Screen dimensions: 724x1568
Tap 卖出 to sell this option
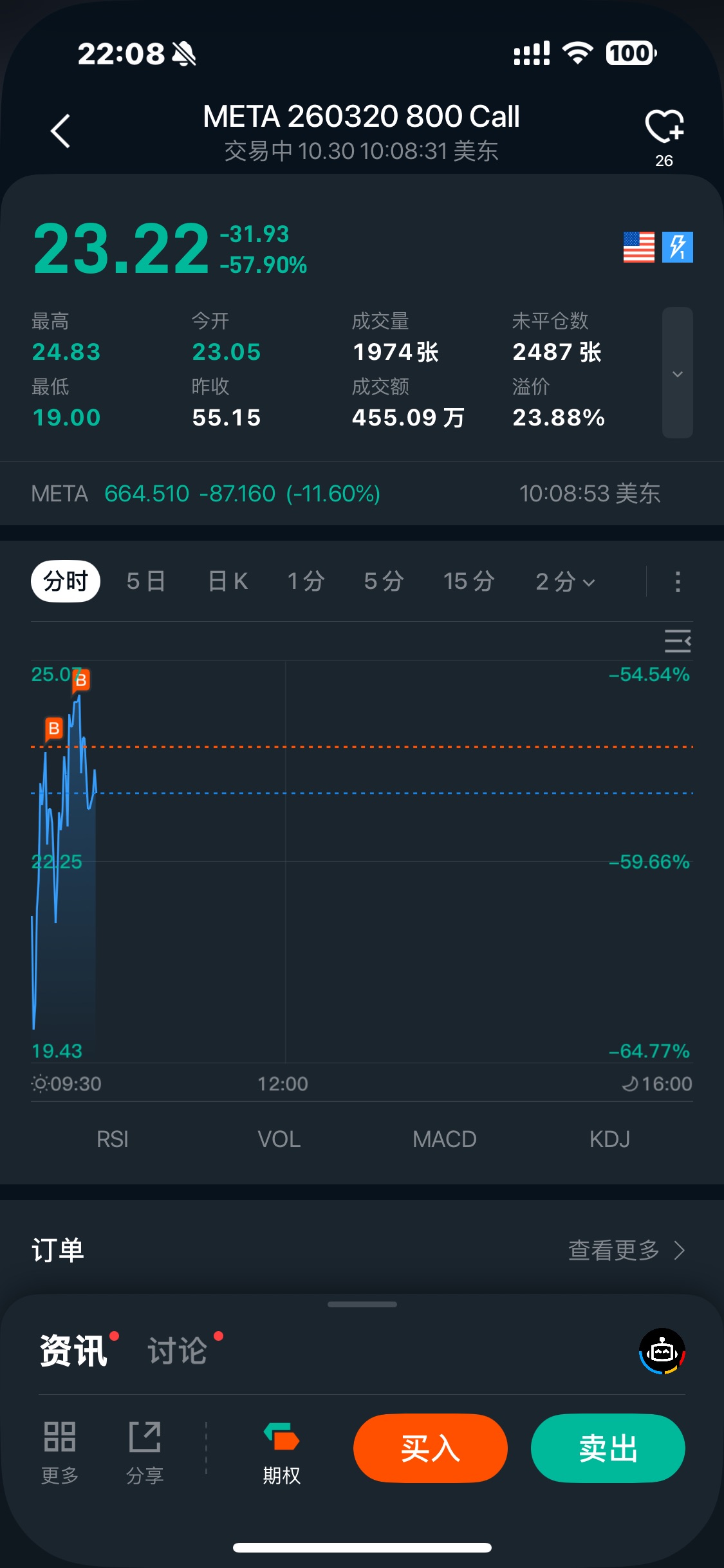(x=608, y=1448)
